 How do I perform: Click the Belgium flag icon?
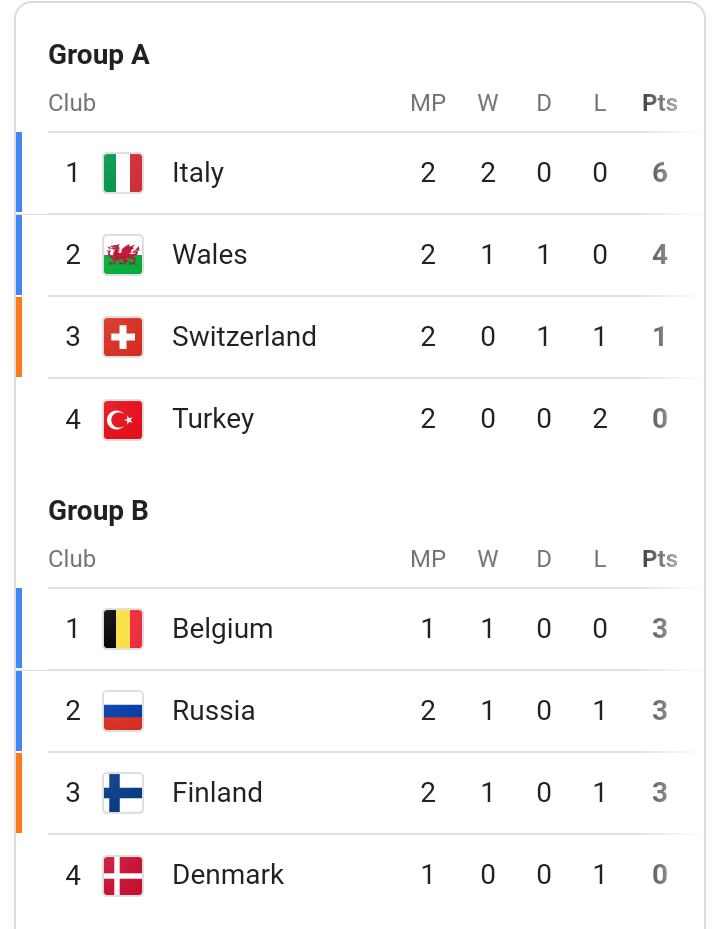point(122,628)
